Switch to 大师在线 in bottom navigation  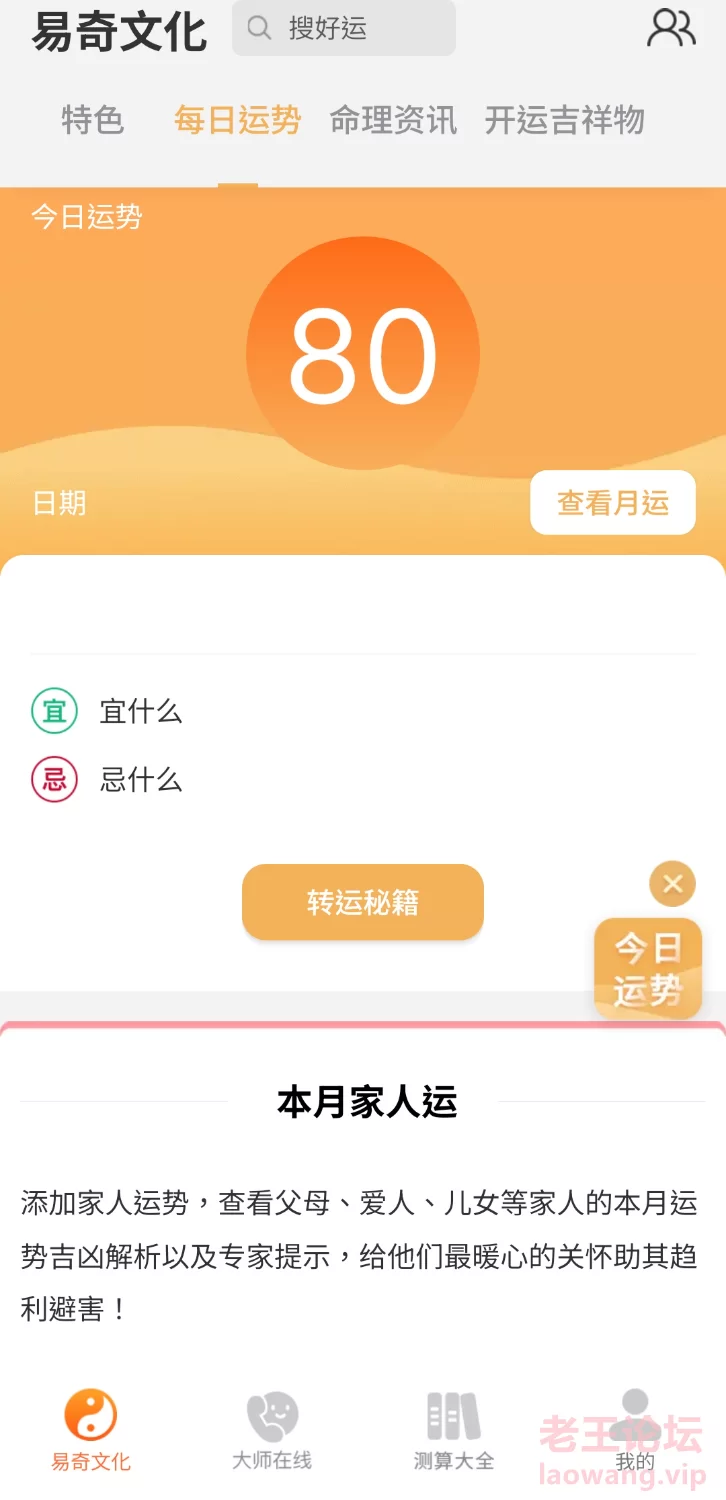[272, 1430]
